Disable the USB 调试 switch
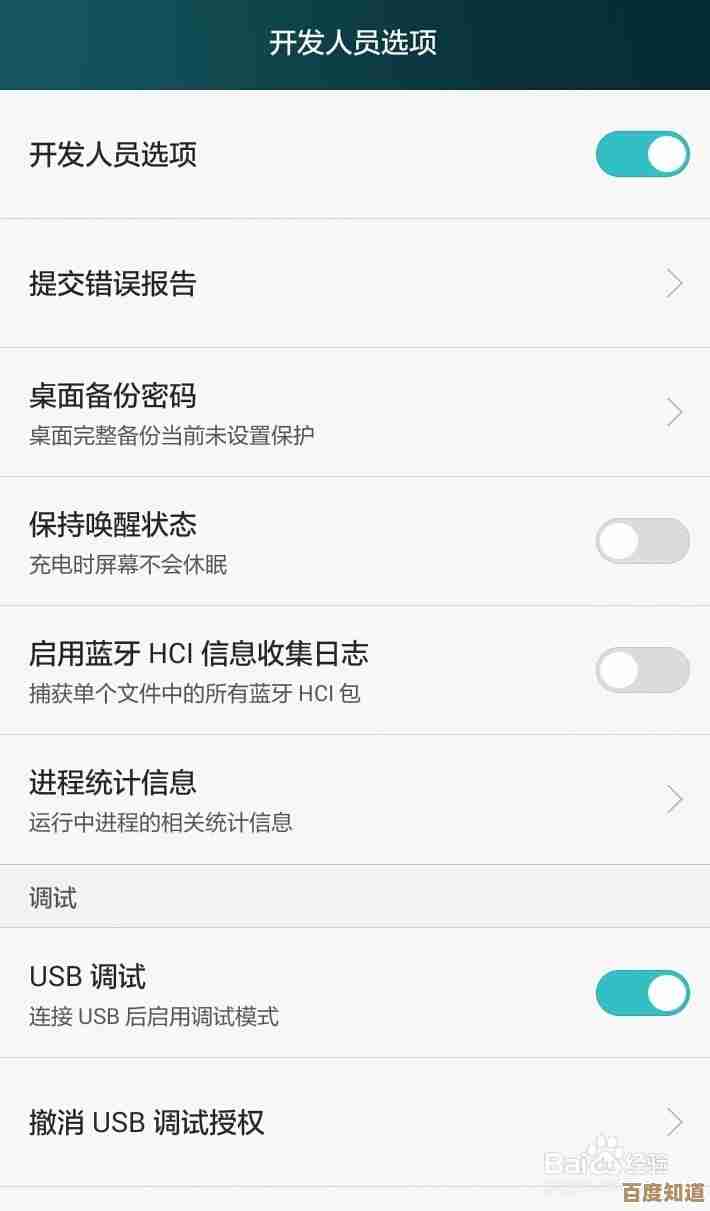The image size is (710, 1211). (642, 993)
